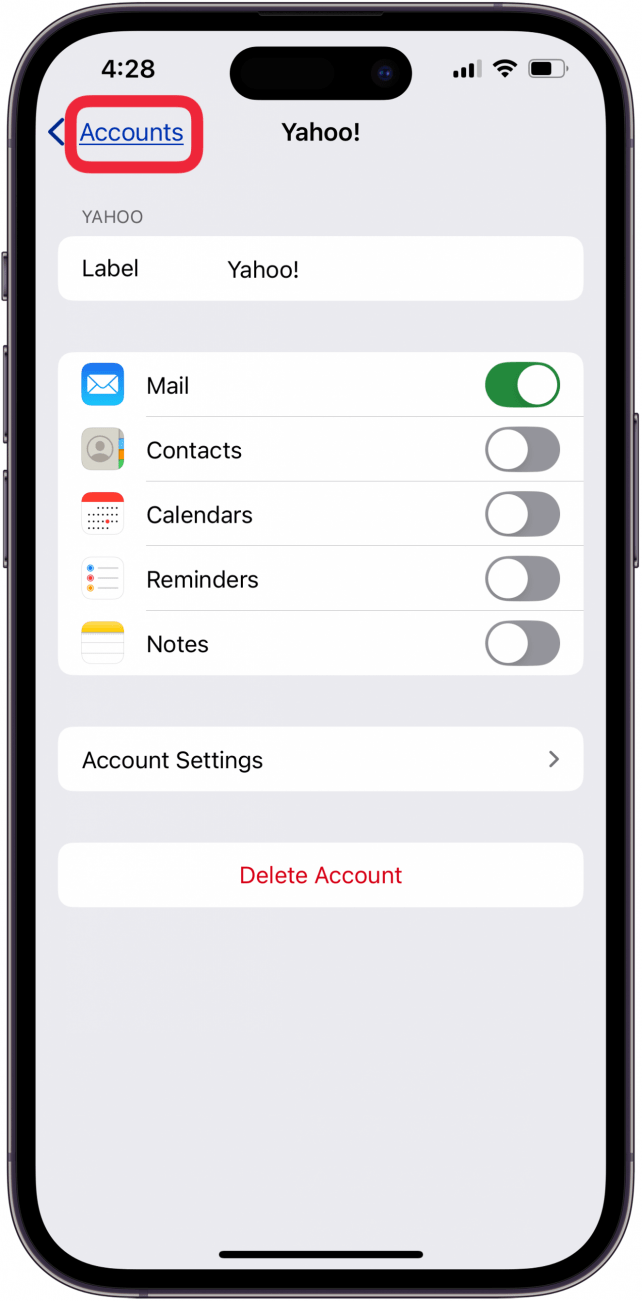Switch on Notes syncing
Image resolution: width=642 pixels, height=1301 pixels.
click(x=522, y=643)
